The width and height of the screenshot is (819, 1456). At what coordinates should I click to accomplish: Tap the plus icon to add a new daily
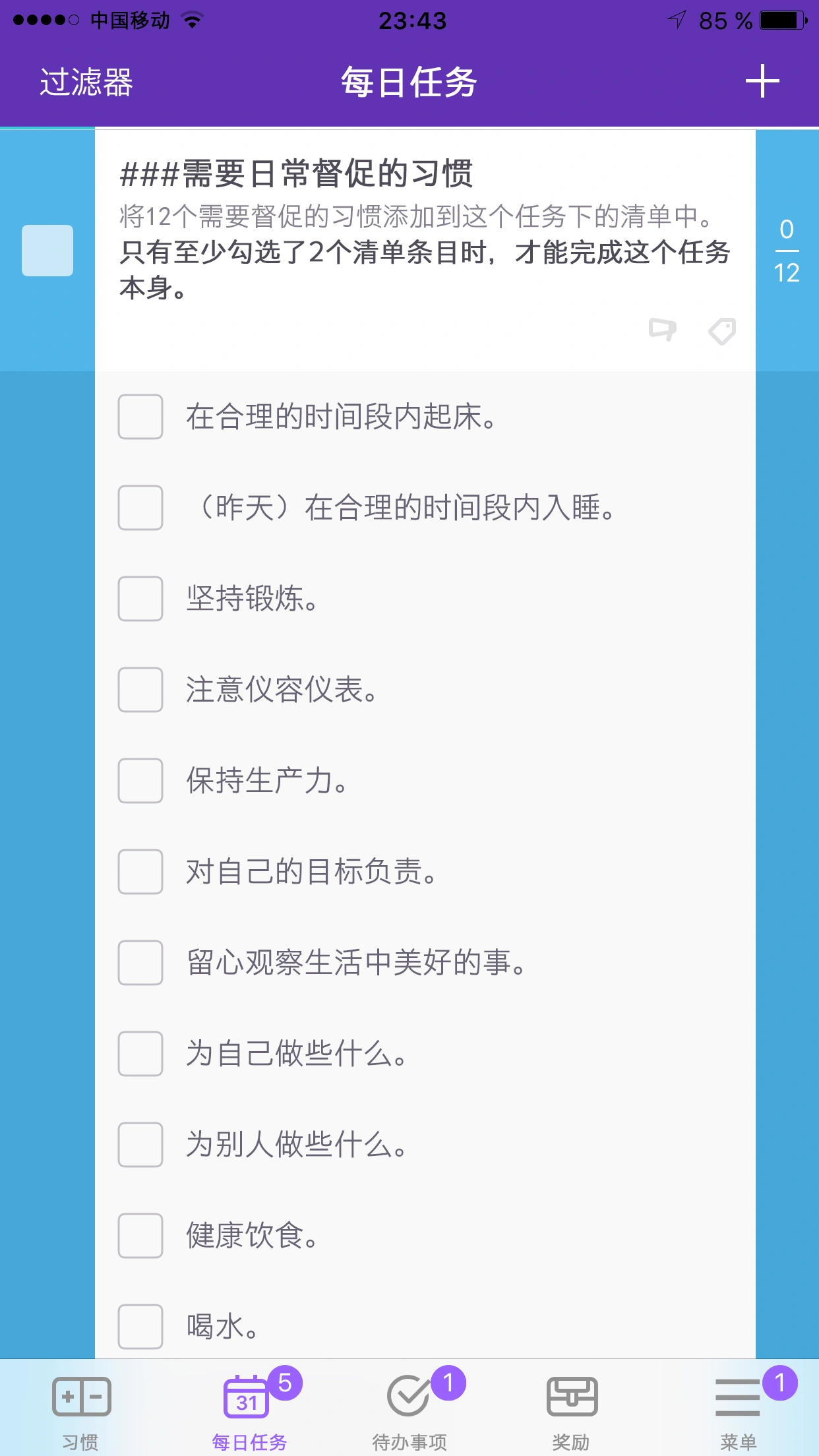click(763, 81)
